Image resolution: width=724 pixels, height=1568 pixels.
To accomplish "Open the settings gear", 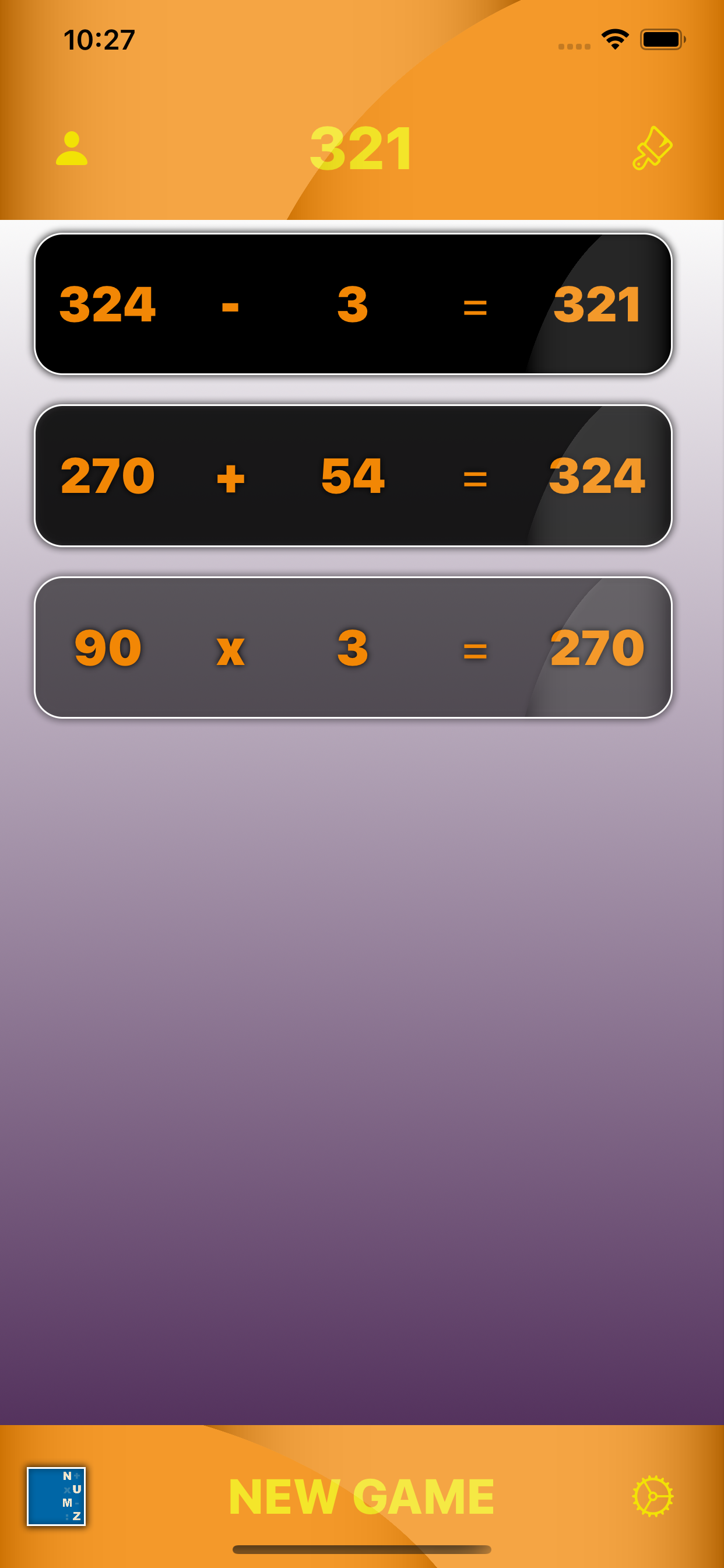I will tap(652, 1496).
